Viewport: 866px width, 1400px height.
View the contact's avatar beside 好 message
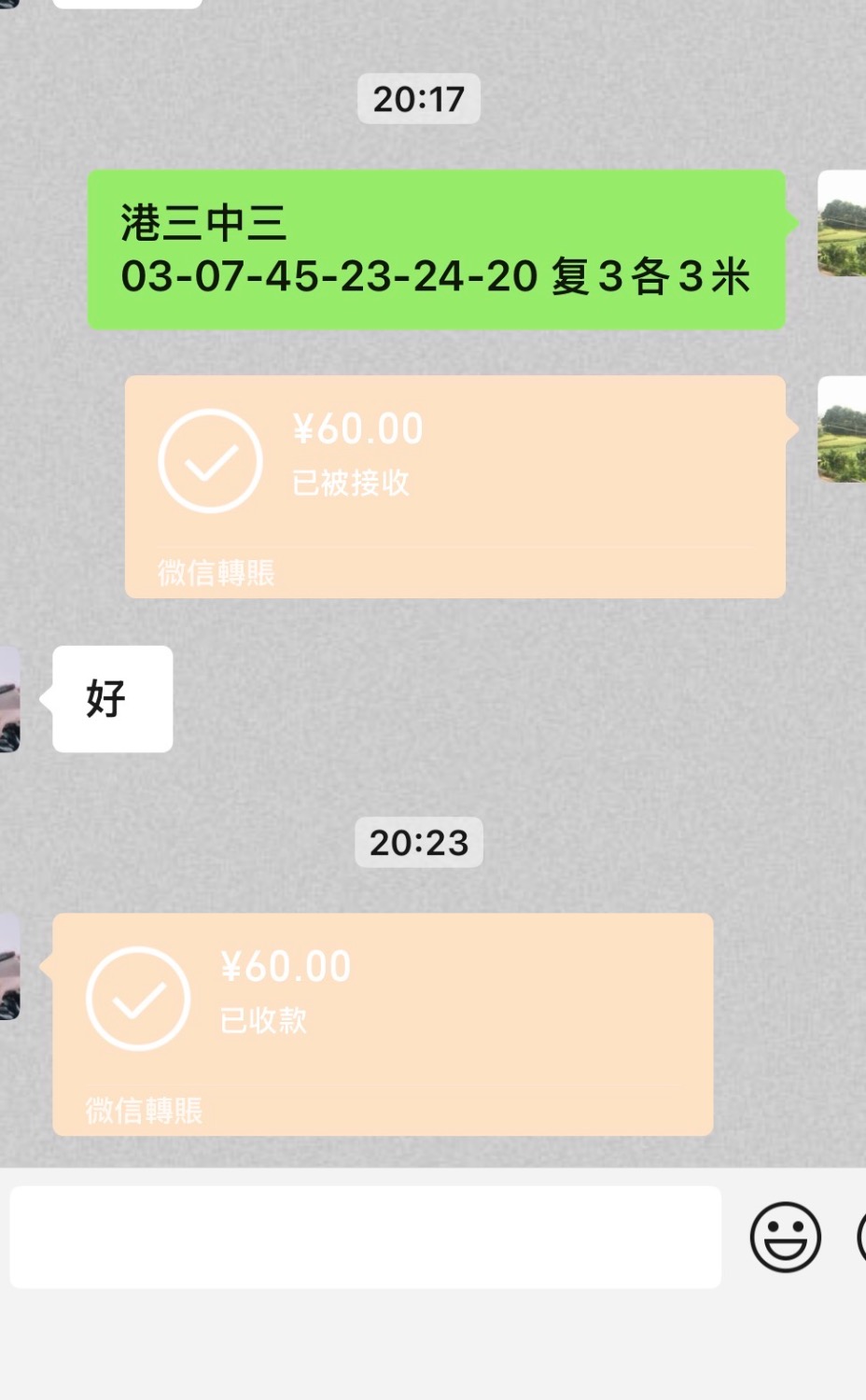click(x=9, y=699)
